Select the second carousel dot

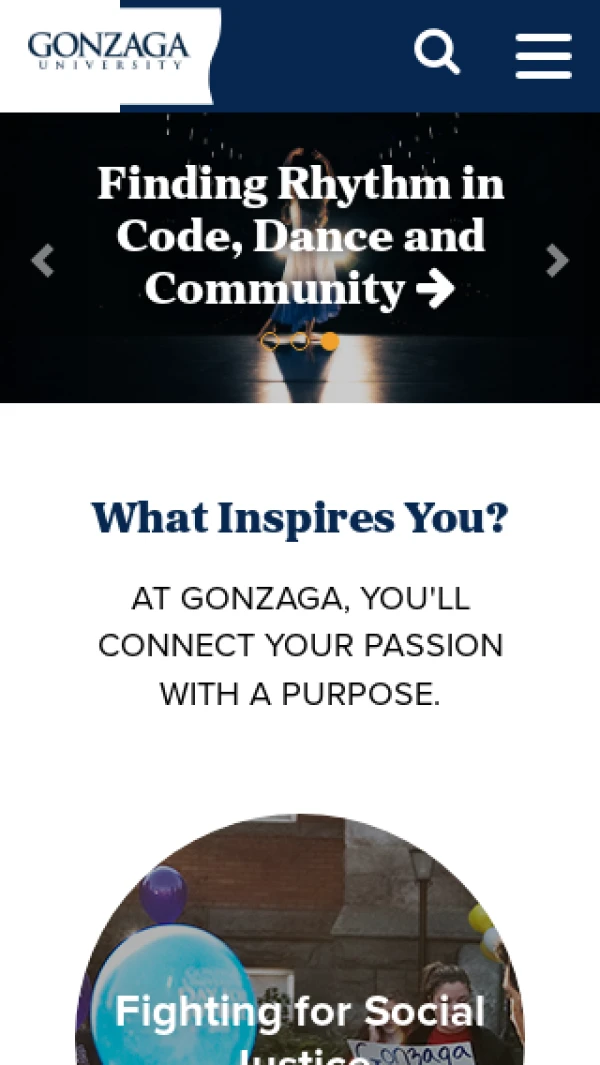pos(299,341)
